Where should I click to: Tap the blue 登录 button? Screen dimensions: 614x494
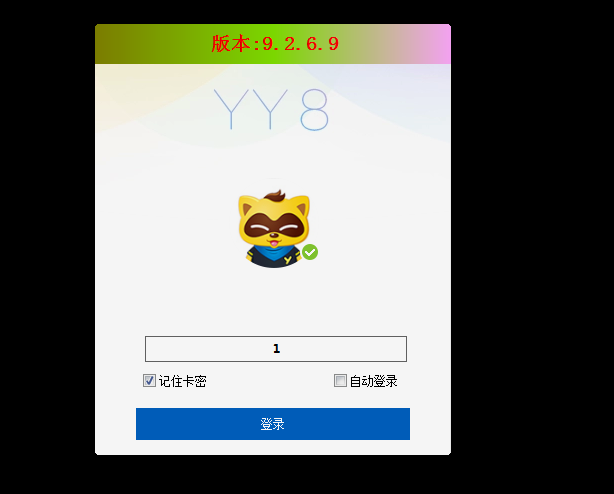(x=272, y=424)
